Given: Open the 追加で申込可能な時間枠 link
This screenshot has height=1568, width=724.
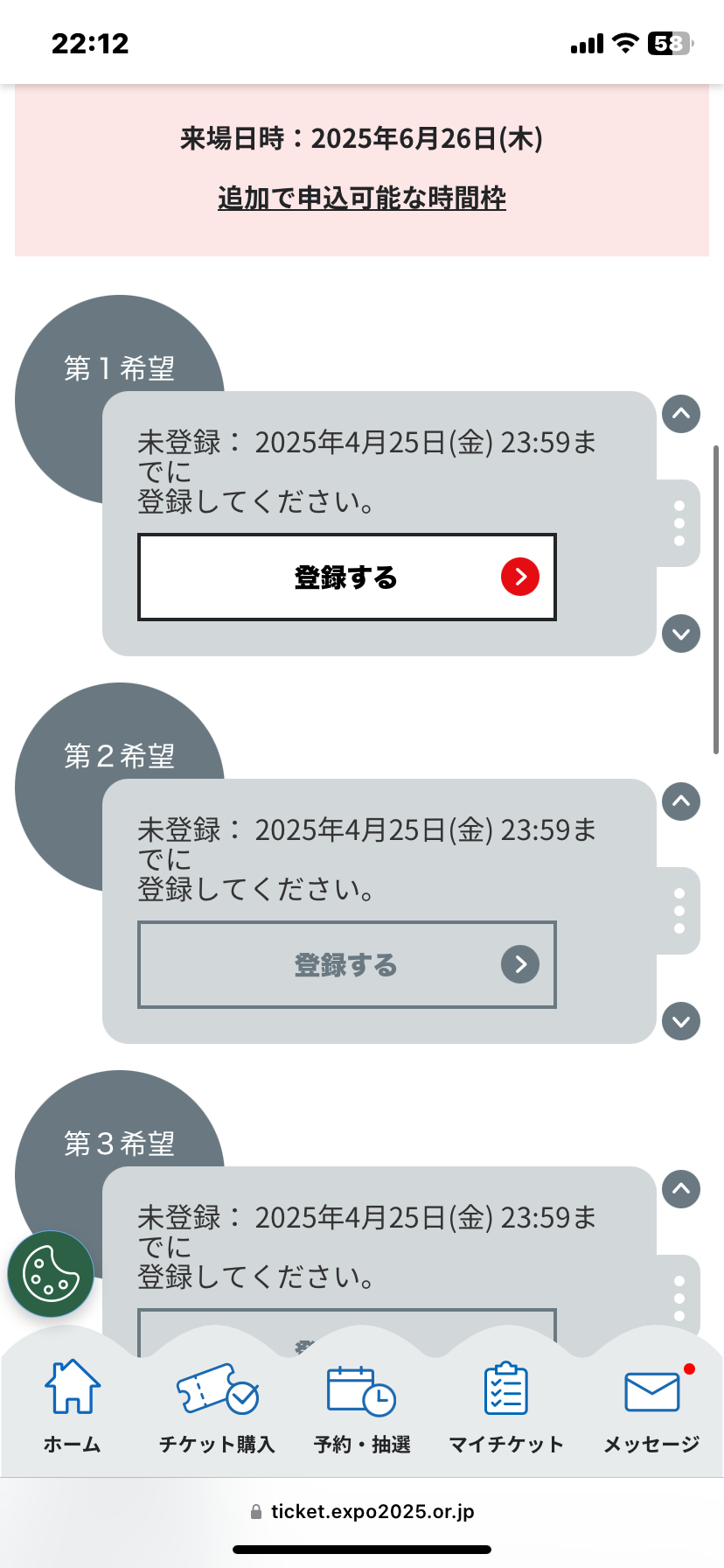Looking at the screenshot, I should (362, 198).
